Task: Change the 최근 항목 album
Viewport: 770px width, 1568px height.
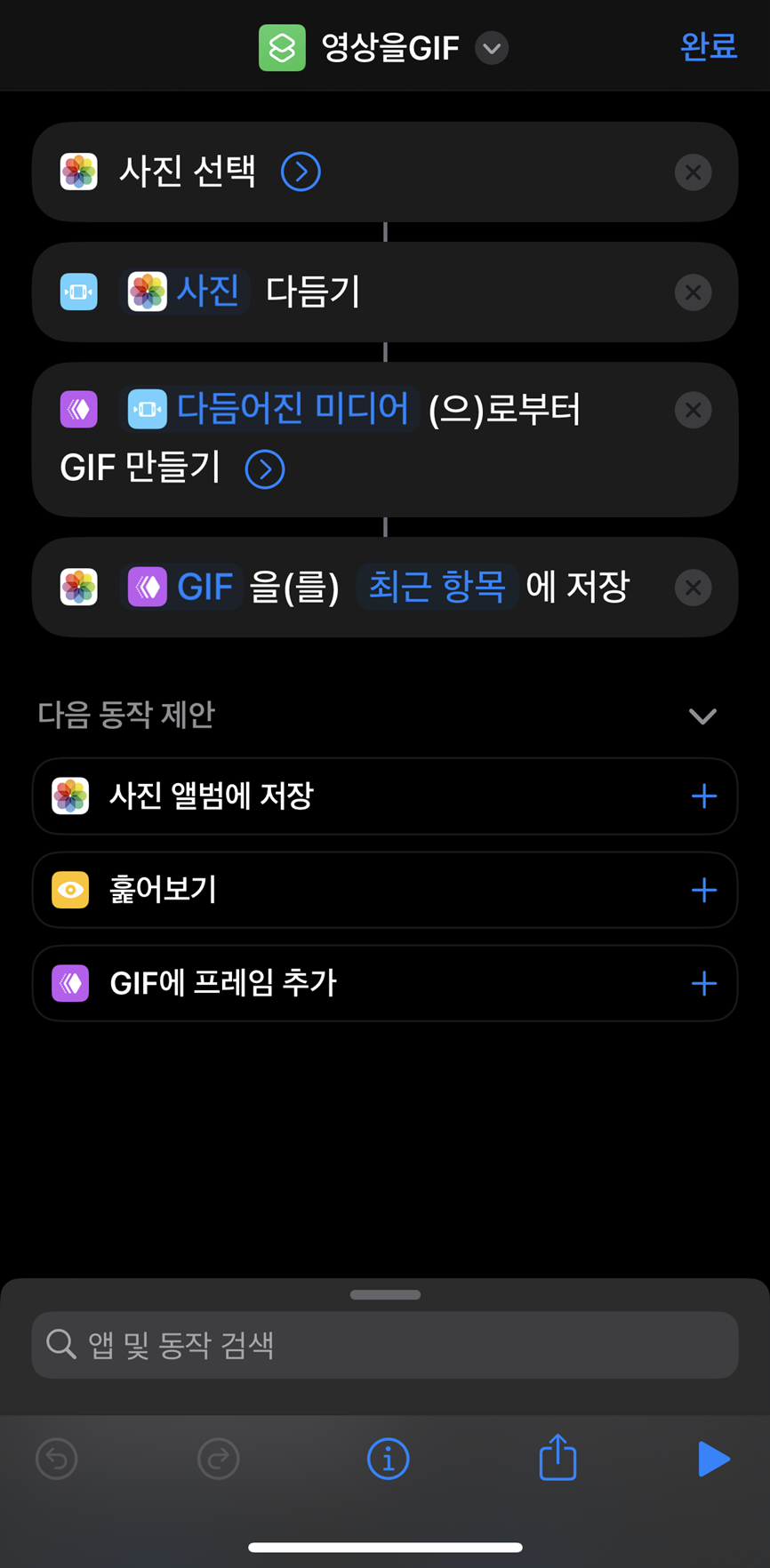Action: [x=437, y=587]
